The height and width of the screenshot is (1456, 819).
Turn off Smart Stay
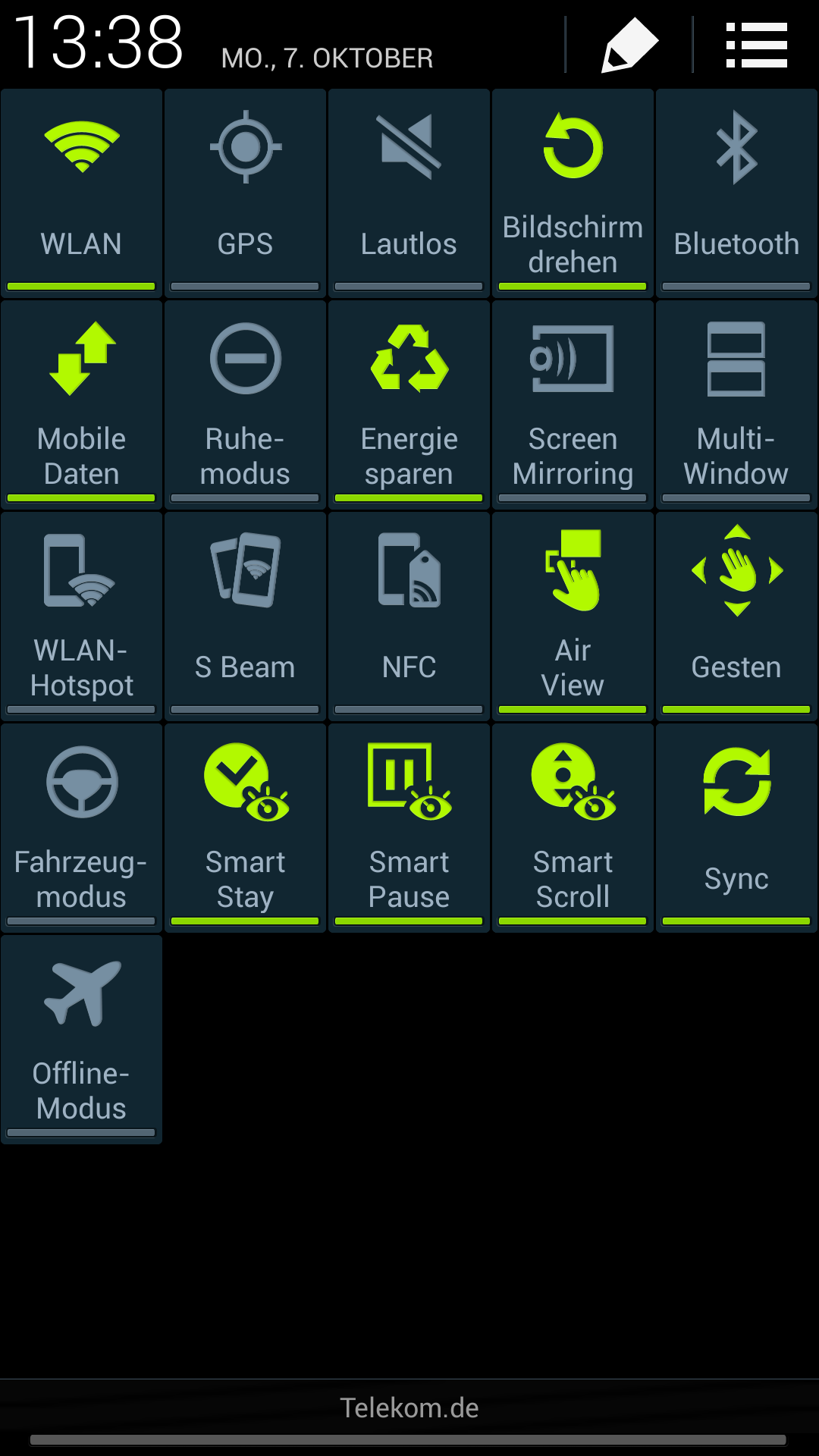pyautogui.click(x=245, y=827)
